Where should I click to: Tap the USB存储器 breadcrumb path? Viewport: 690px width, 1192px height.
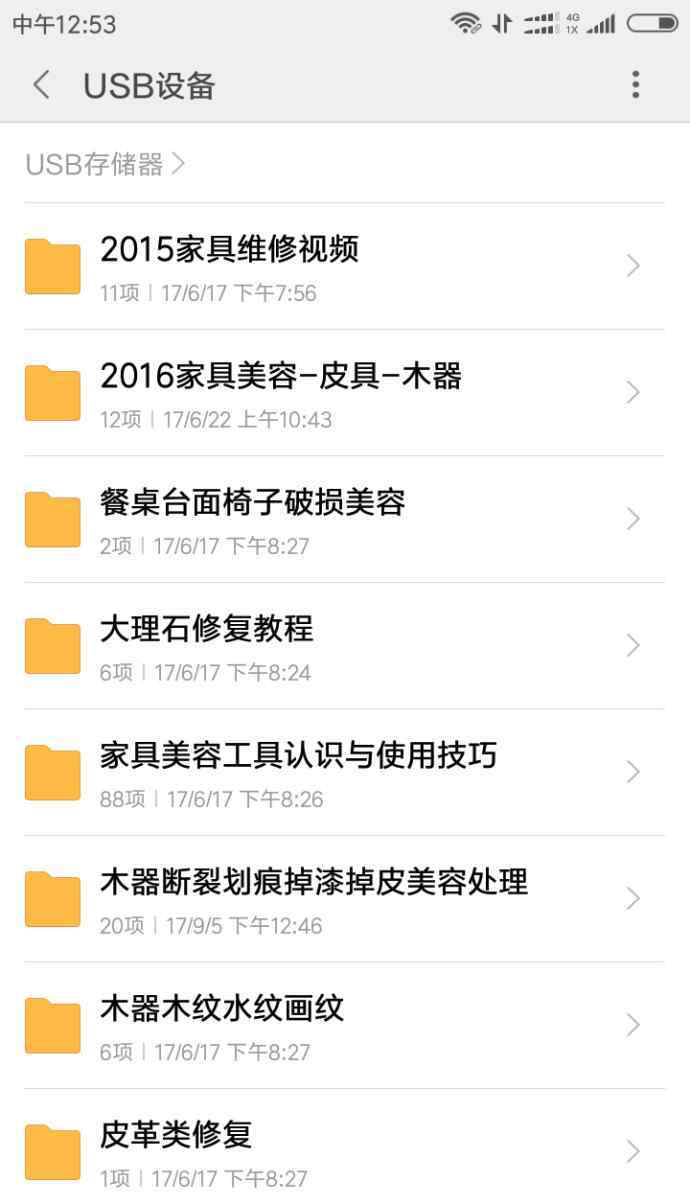tap(106, 163)
